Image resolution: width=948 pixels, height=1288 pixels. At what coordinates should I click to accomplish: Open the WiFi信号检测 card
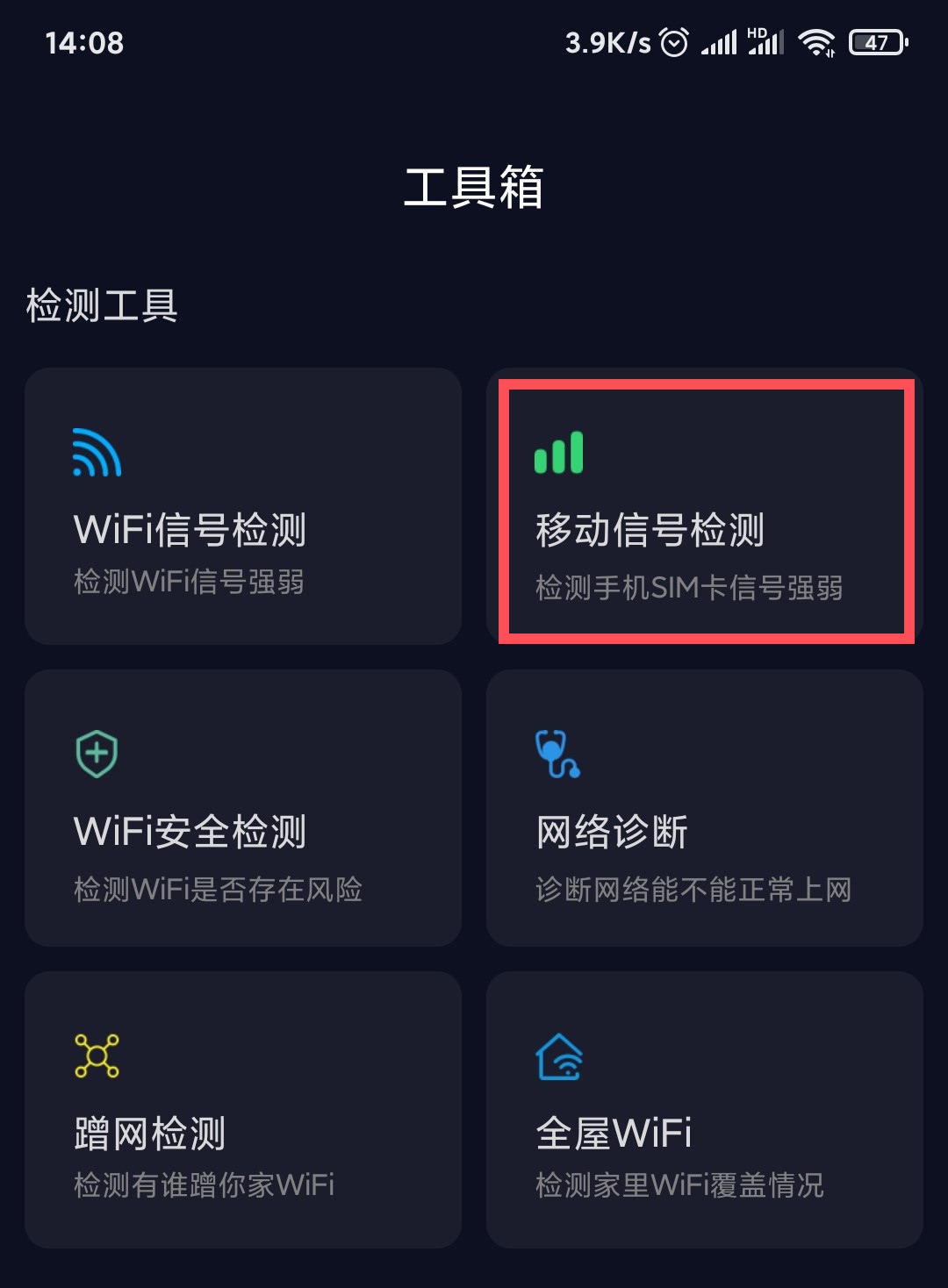[243, 509]
